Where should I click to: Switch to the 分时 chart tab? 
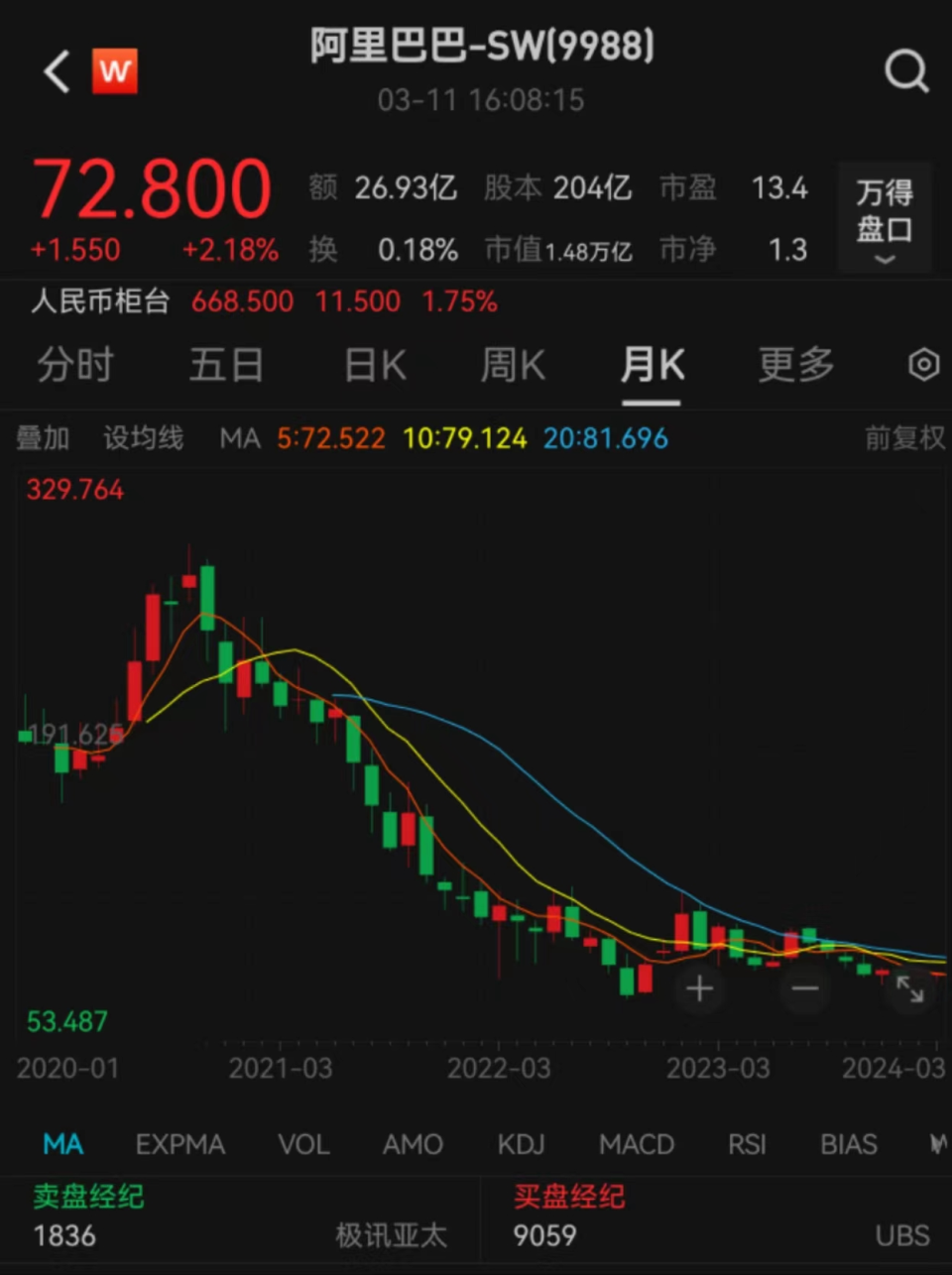click(75, 365)
